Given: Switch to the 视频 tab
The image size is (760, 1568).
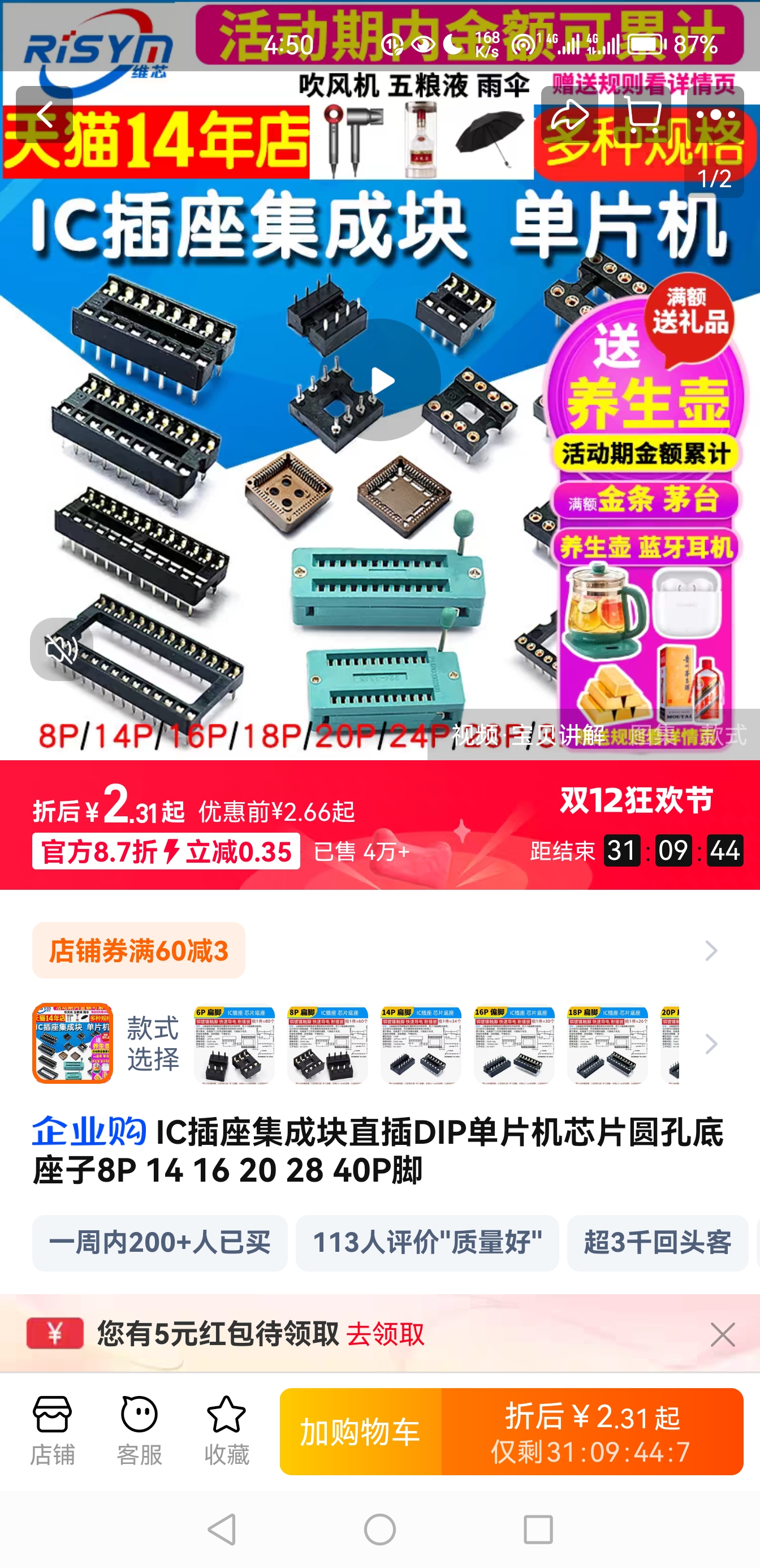Looking at the screenshot, I should (474, 735).
